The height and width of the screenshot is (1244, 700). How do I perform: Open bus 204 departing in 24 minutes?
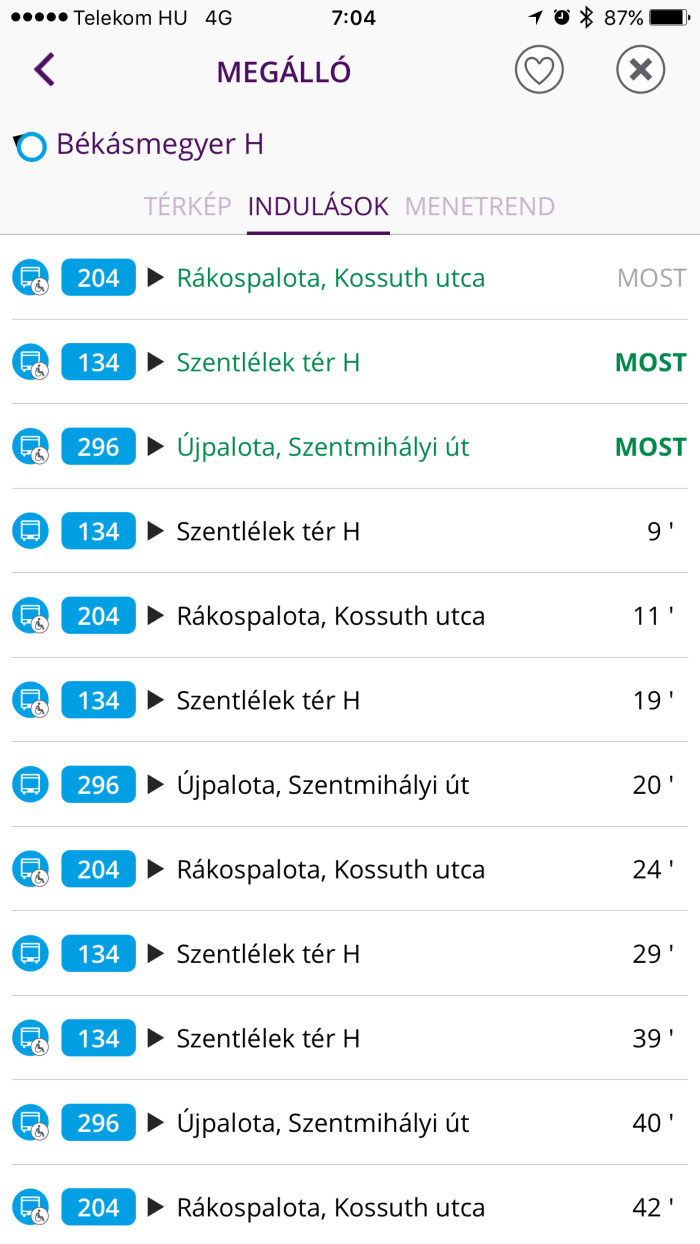pyautogui.click(x=350, y=869)
